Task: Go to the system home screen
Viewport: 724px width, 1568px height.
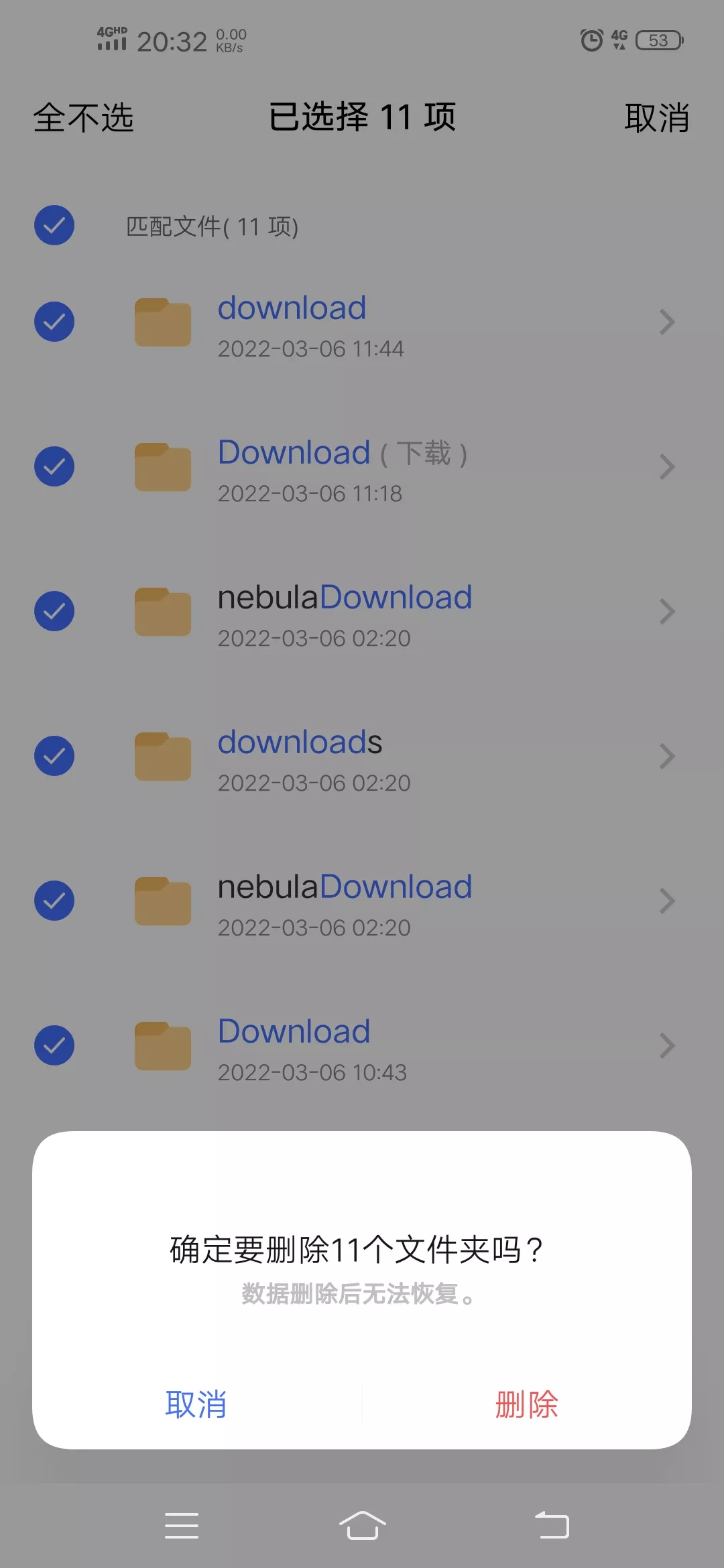Action: [x=362, y=1526]
